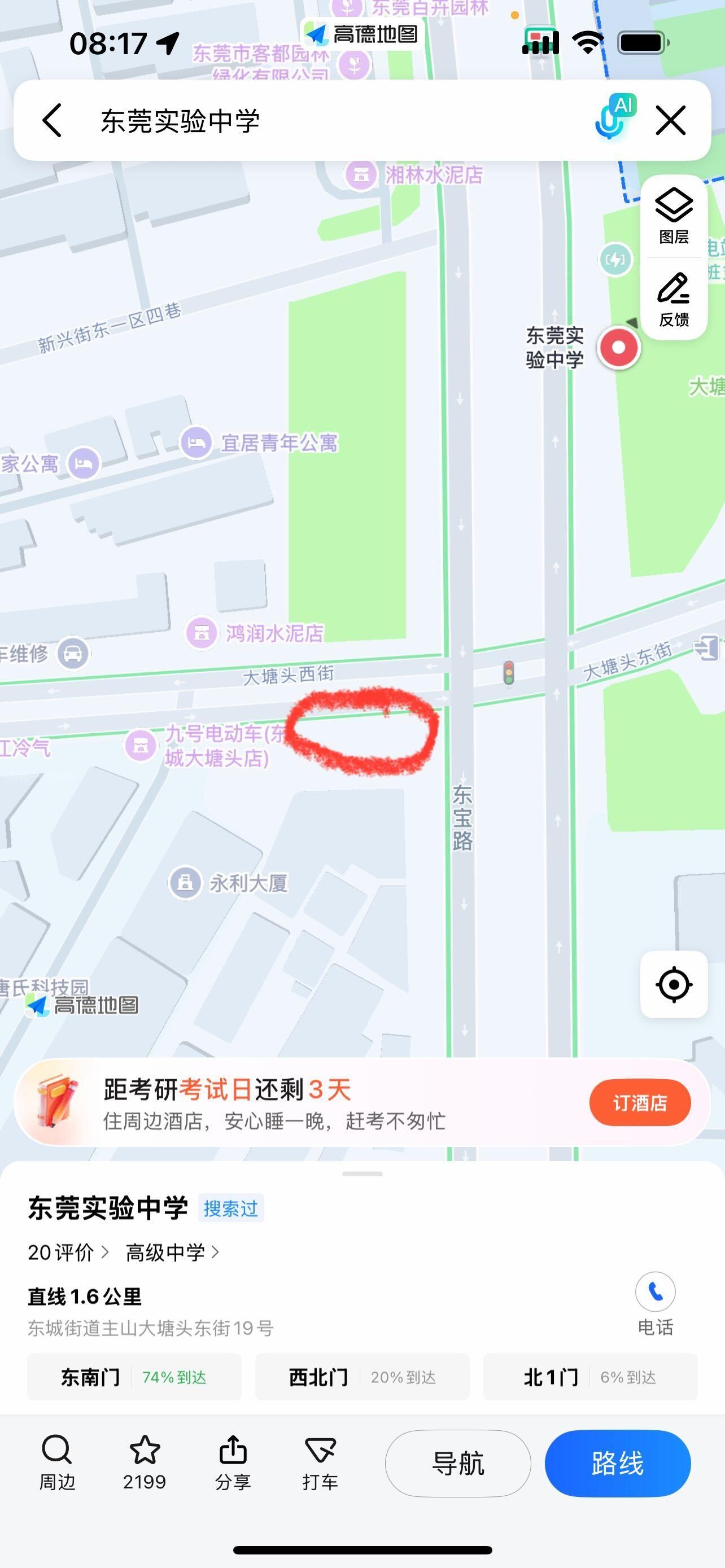Select the 北1门 entrance

[590, 1377]
